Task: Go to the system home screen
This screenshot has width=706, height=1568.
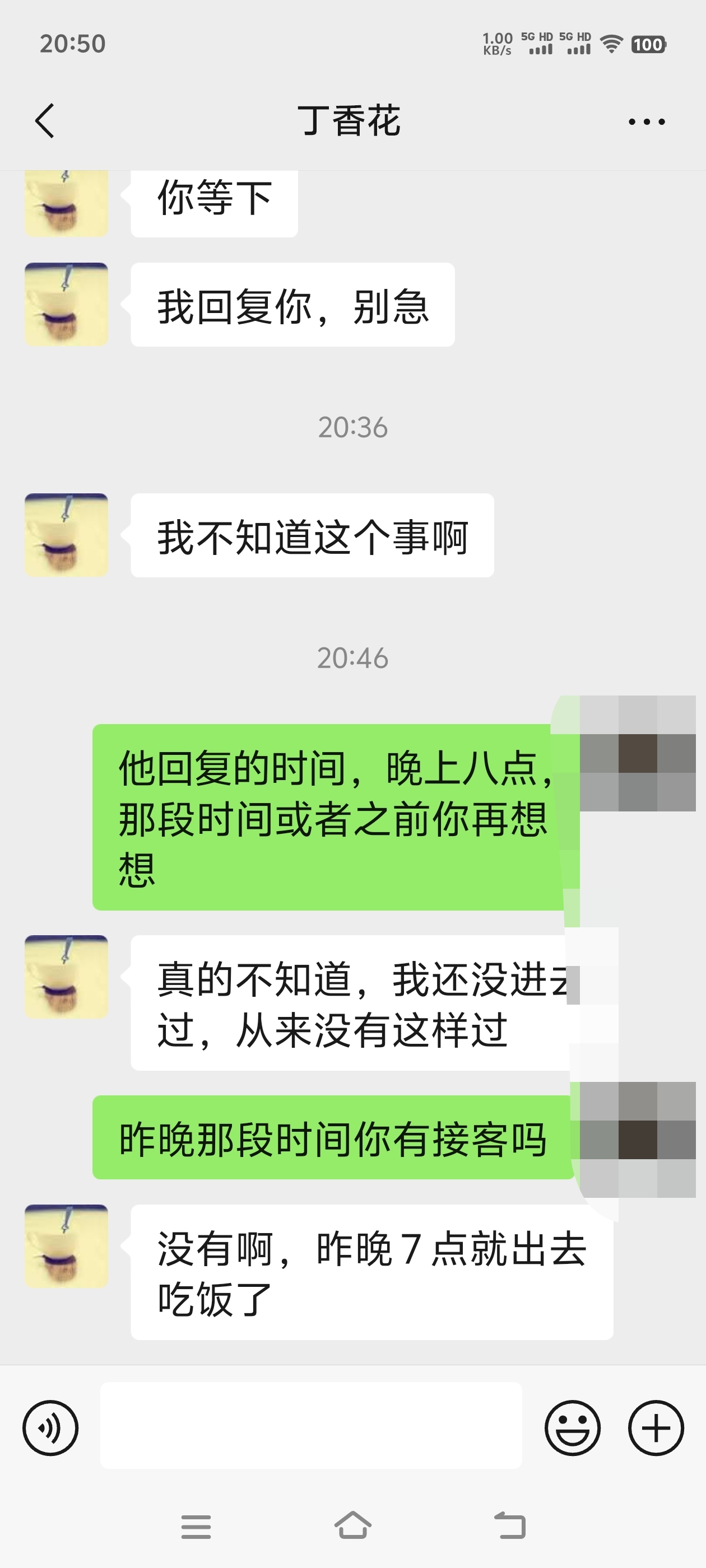Action: pos(352,1526)
